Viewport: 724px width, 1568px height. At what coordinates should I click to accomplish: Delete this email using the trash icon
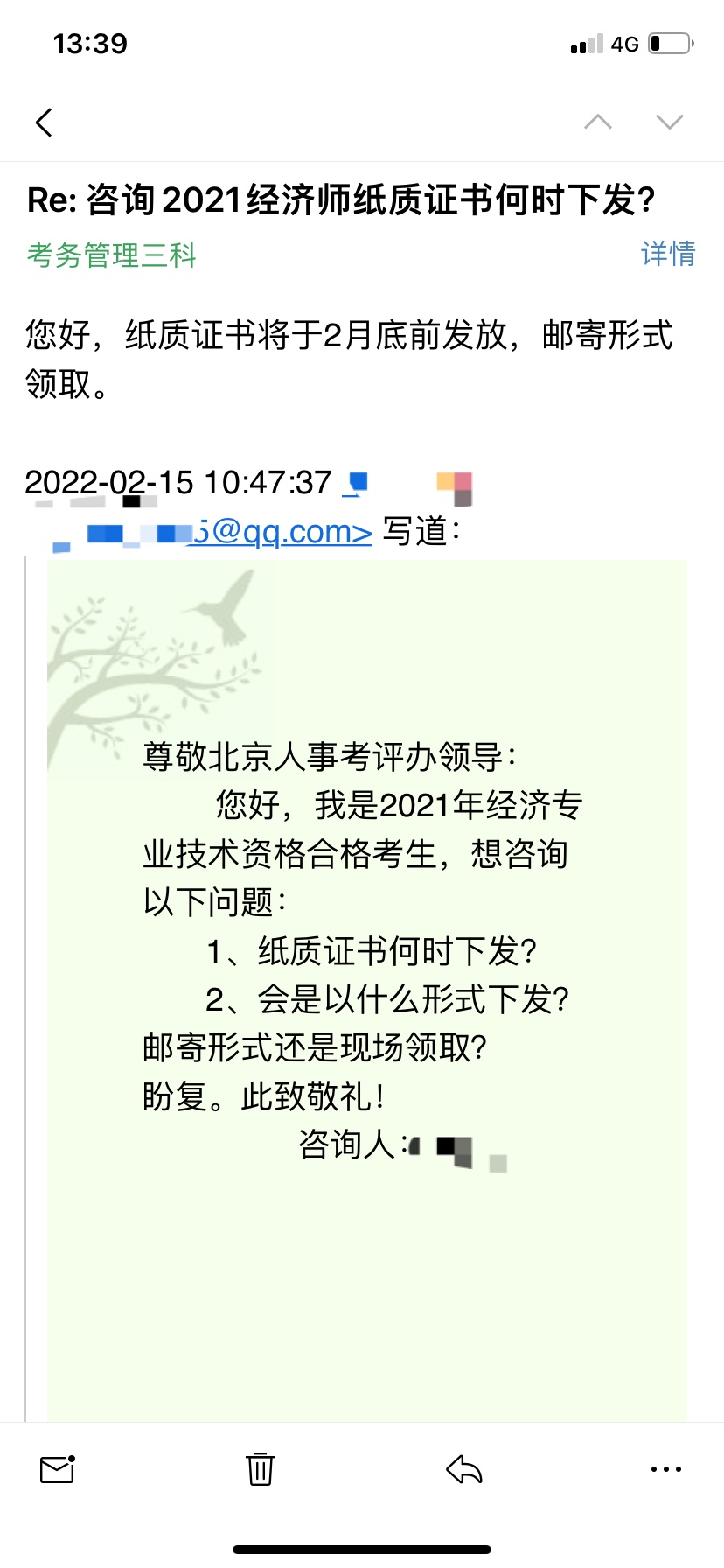coord(260,1470)
